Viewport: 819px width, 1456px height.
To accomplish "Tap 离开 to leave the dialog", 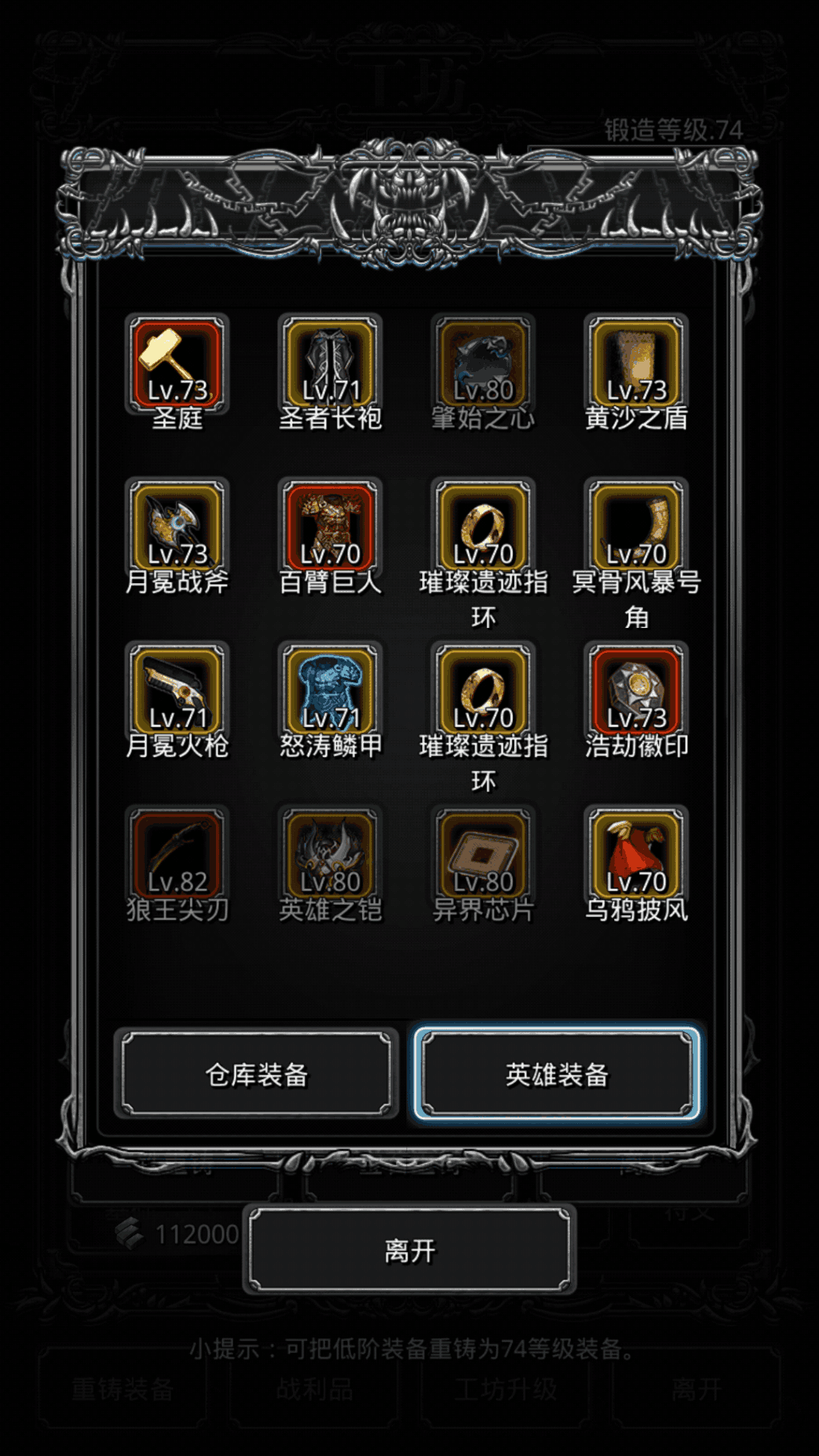I will click(x=409, y=1250).
